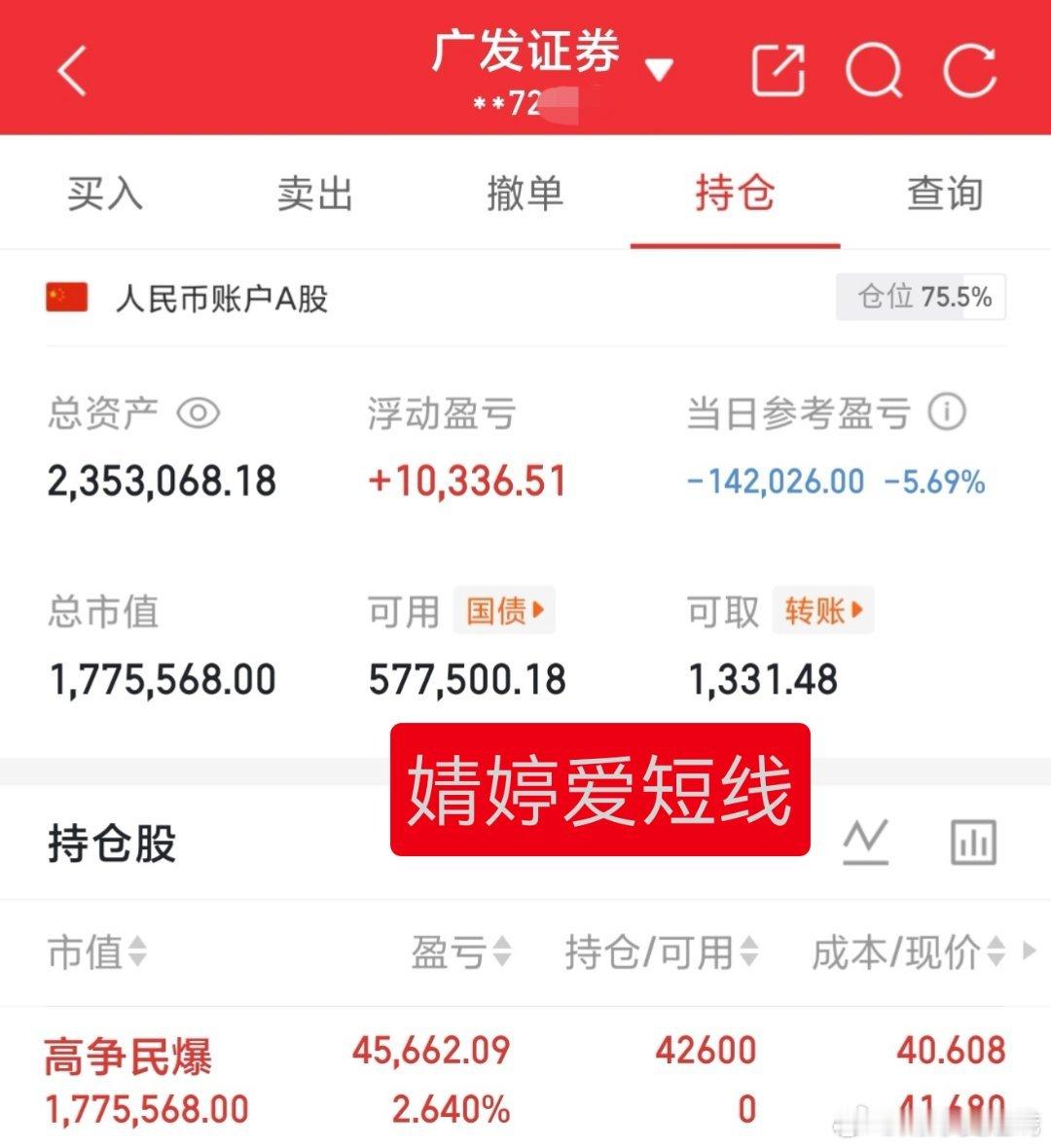Screen dimensions: 1051x1148
Task: Open the trend chart view for holdings
Action: [868, 843]
